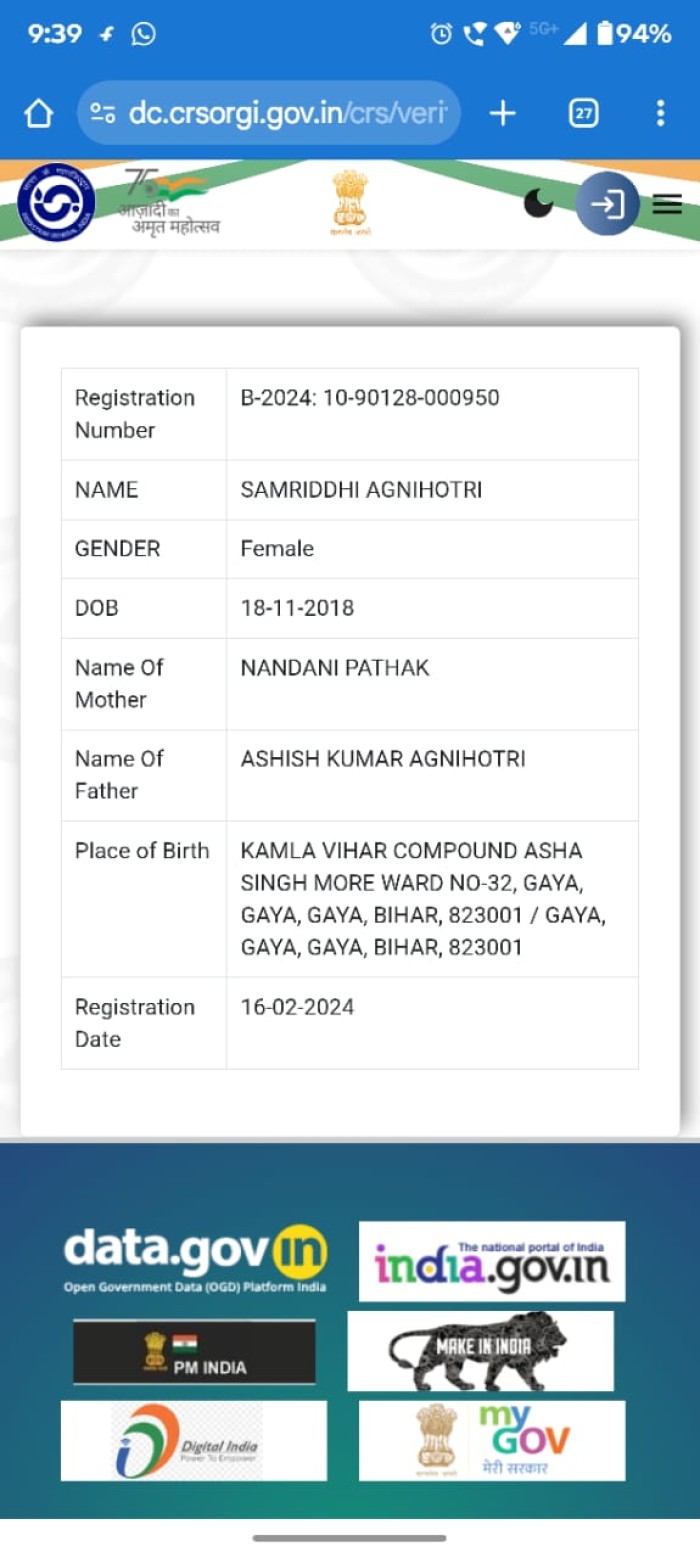Open the site's hamburger menu
This screenshot has height=1558, width=700.
(667, 204)
